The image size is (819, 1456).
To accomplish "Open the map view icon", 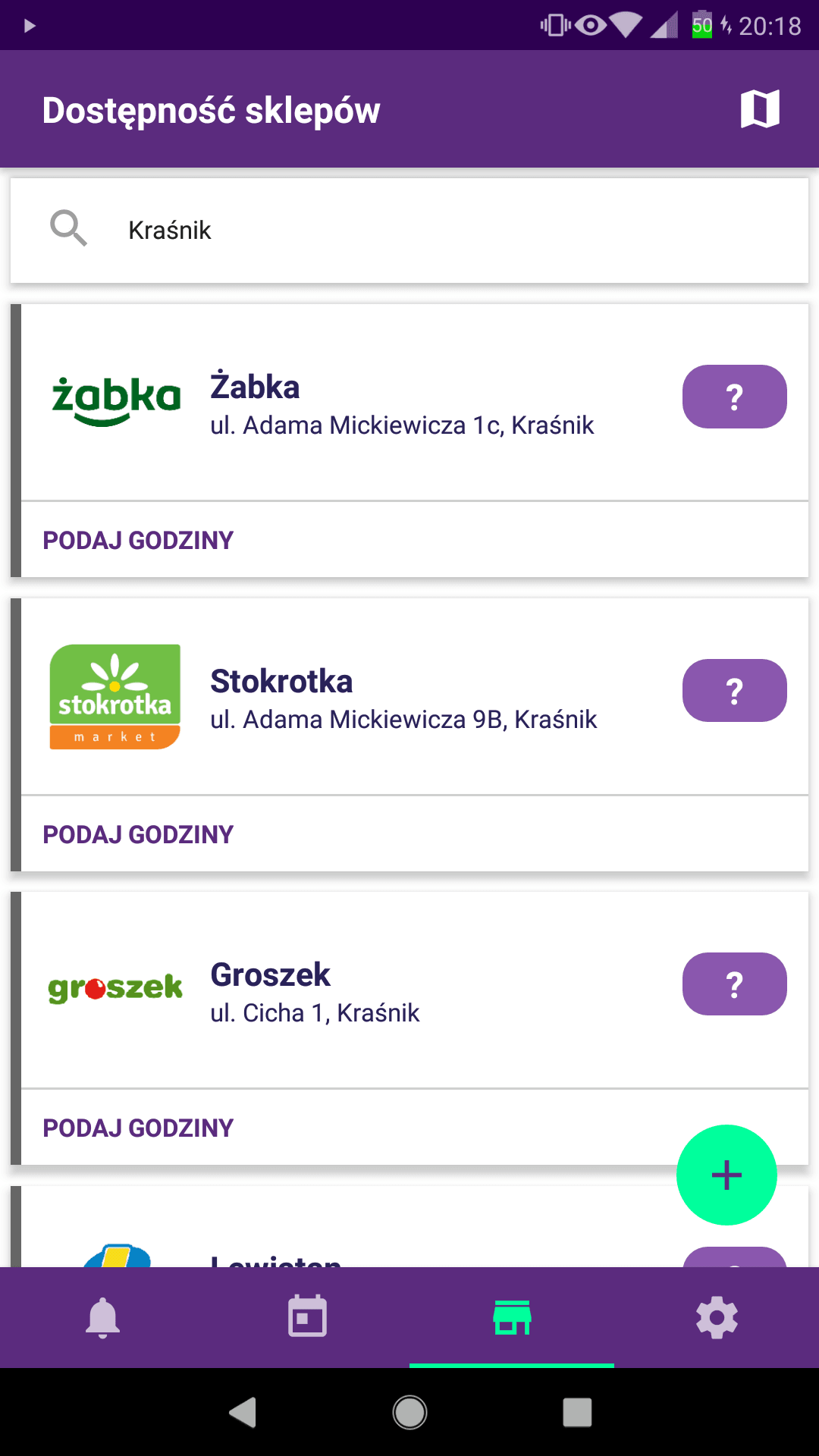I will (x=760, y=109).
